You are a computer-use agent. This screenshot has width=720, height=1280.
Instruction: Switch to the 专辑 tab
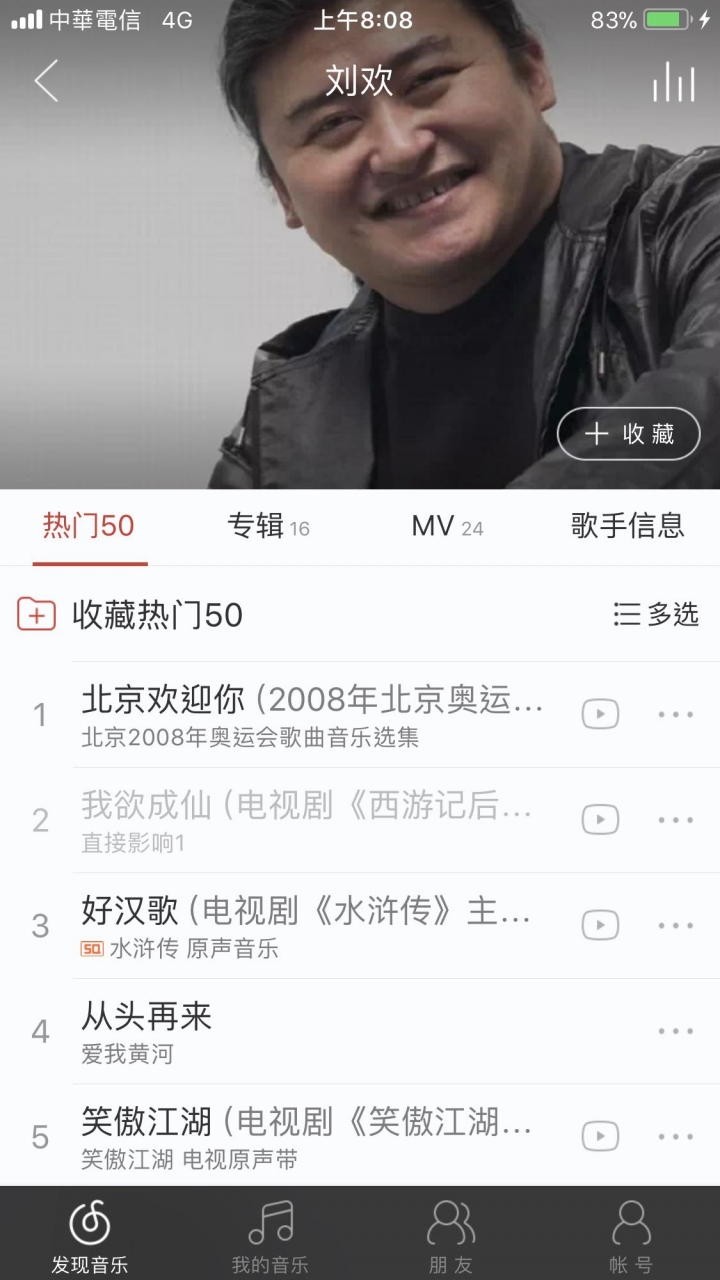[x=268, y=526]
